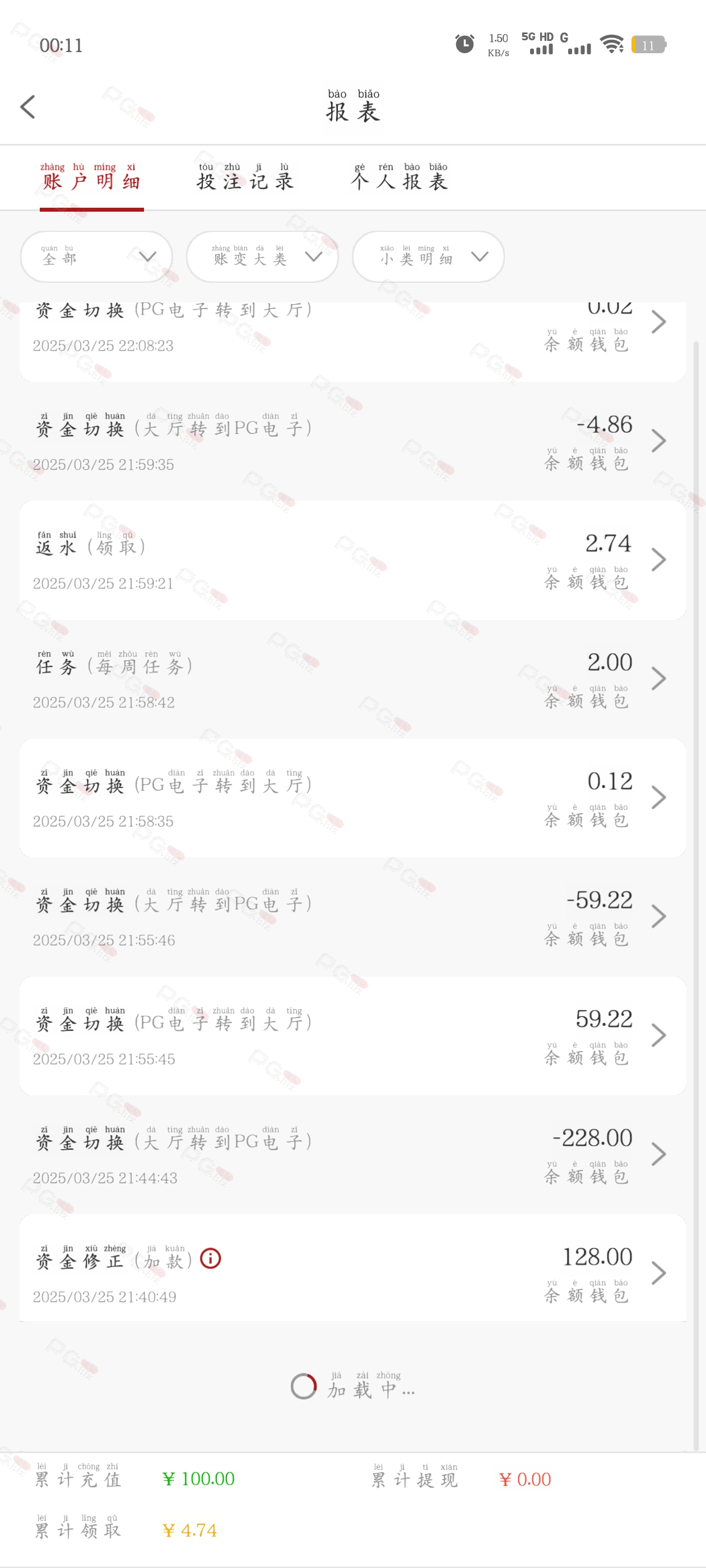
Task: Select the 账户明细 tab
Action: 91,176
